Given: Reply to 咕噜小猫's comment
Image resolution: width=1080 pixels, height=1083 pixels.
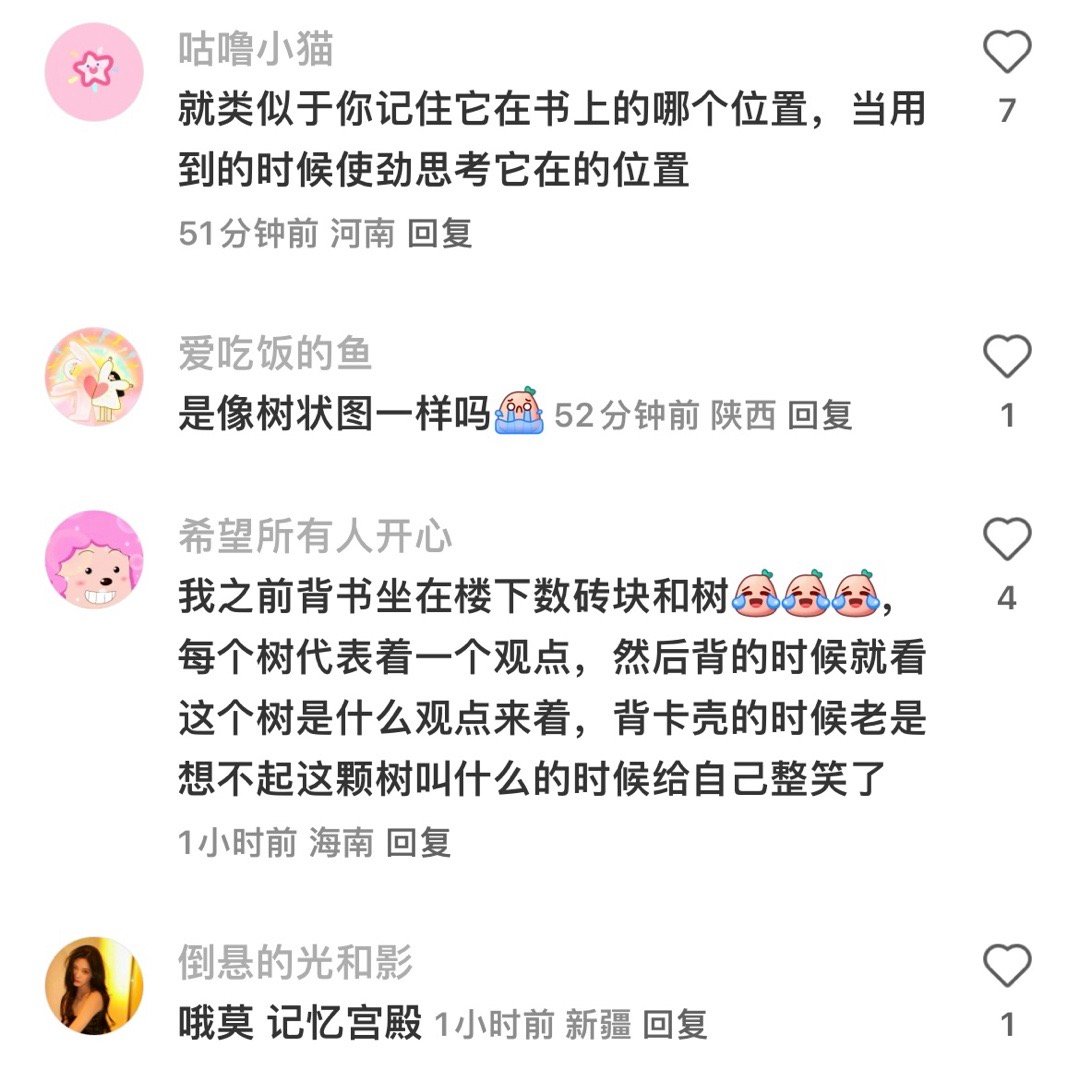Looking at the screenshot, I should 440,234.
